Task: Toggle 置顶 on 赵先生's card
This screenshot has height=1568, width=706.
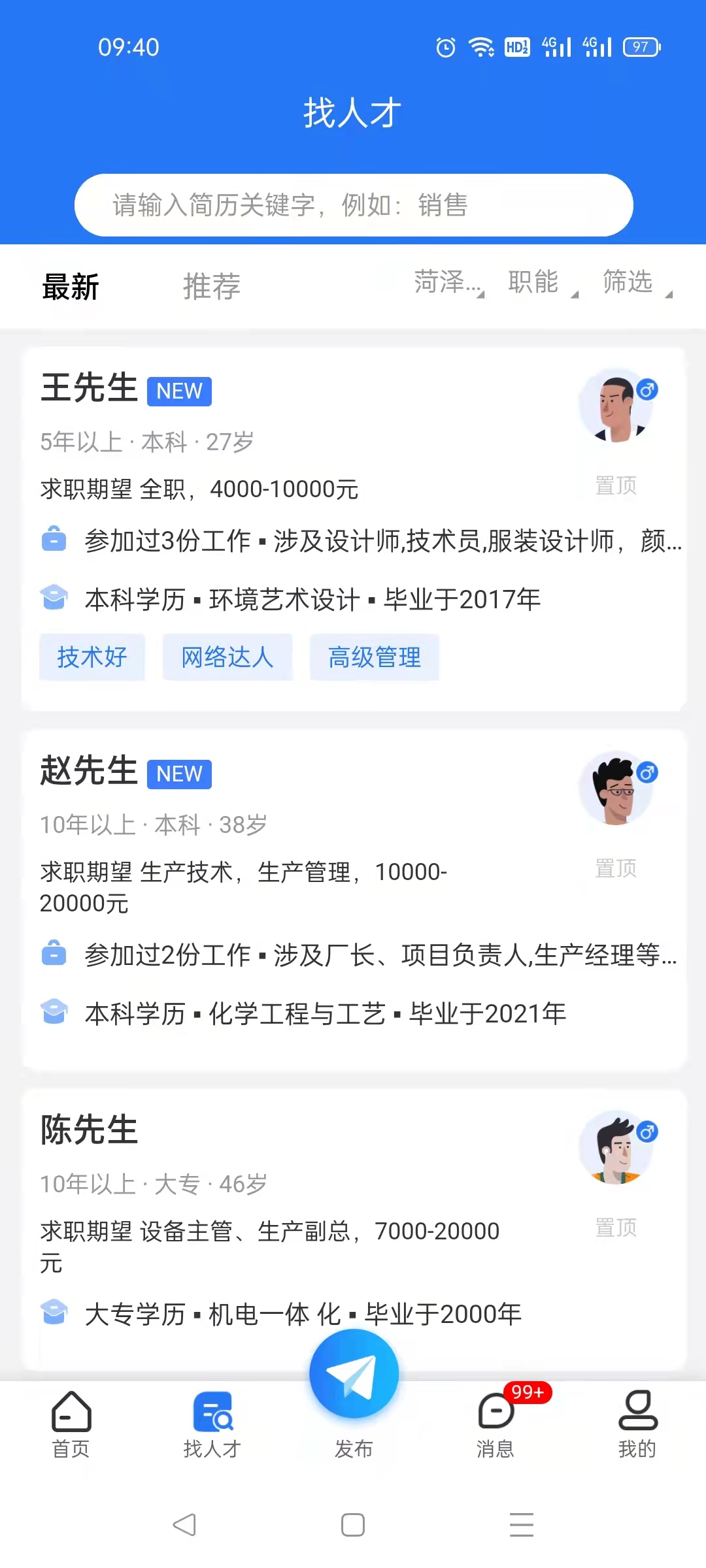Action: (x=615, y=868)
